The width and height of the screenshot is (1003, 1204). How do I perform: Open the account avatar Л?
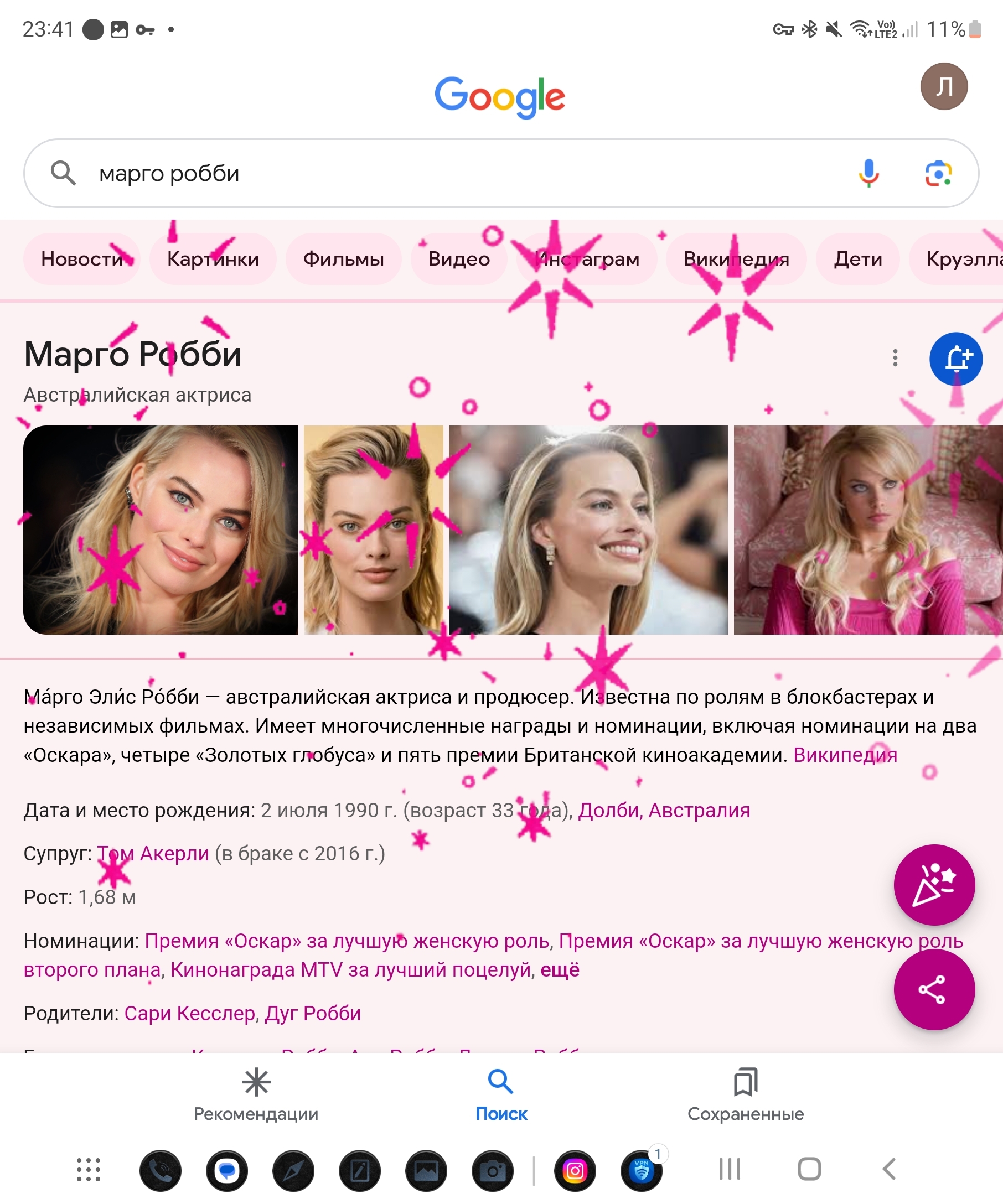pyautogui.click(x=943, y=86)
